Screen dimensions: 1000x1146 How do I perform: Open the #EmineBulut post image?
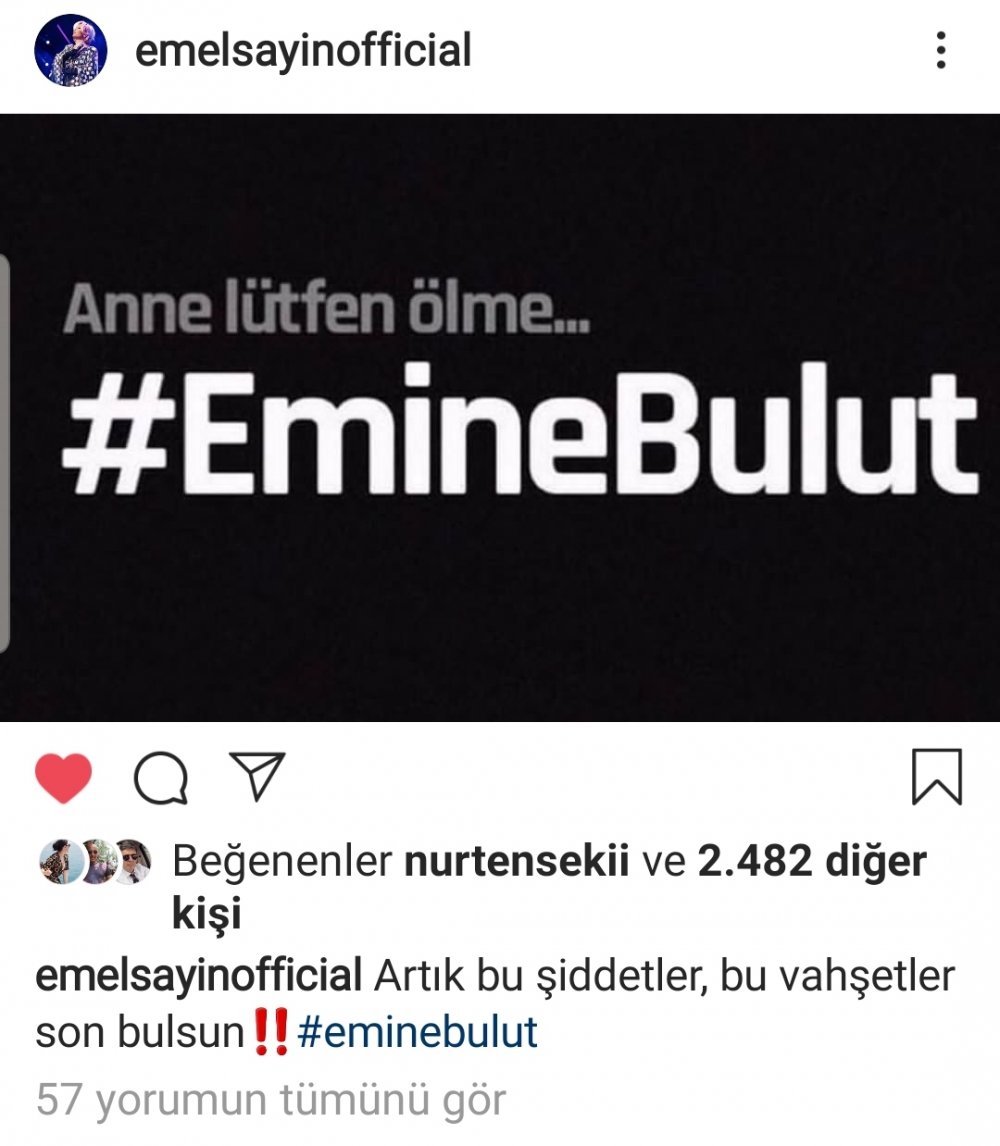pyautogui.click(x=500, y=417)
